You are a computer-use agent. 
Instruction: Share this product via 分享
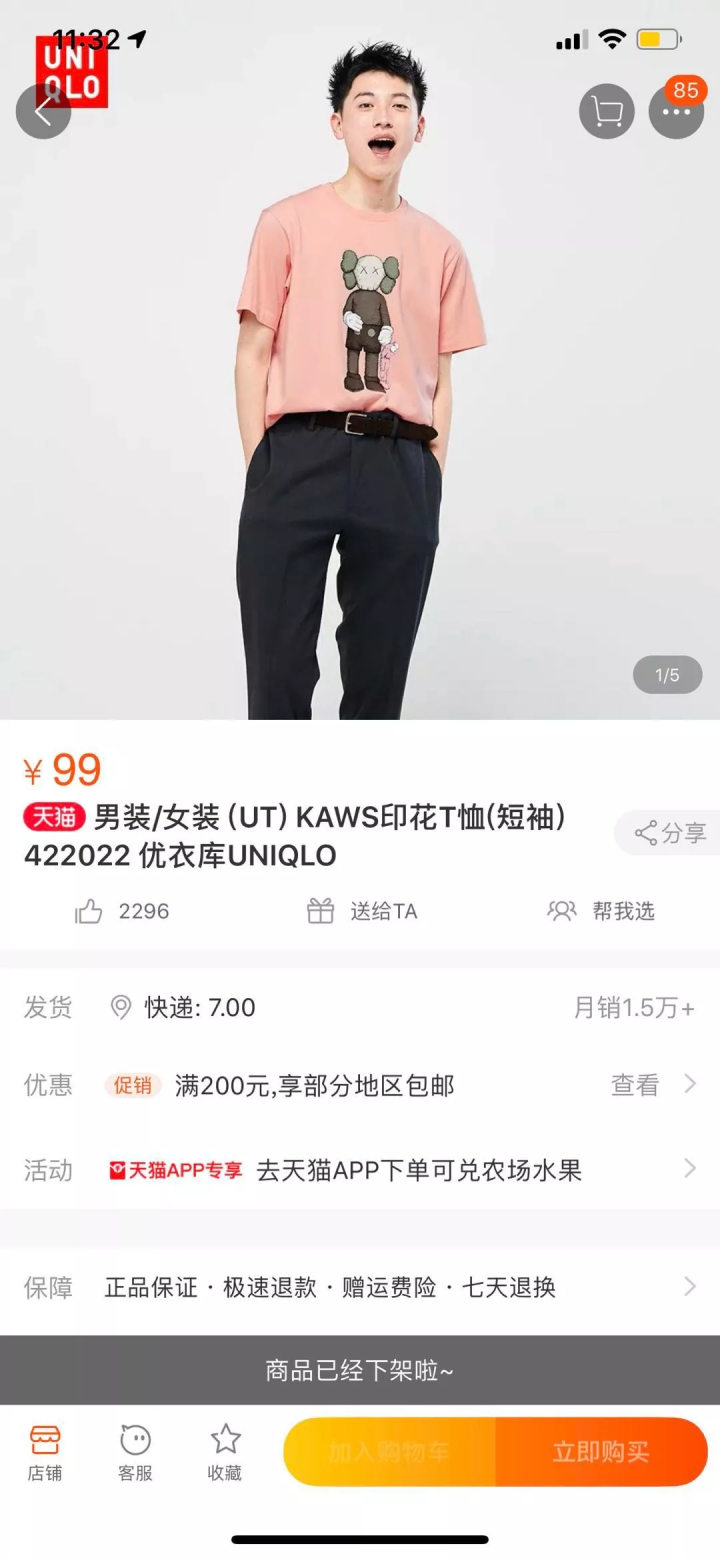[670, 833]
